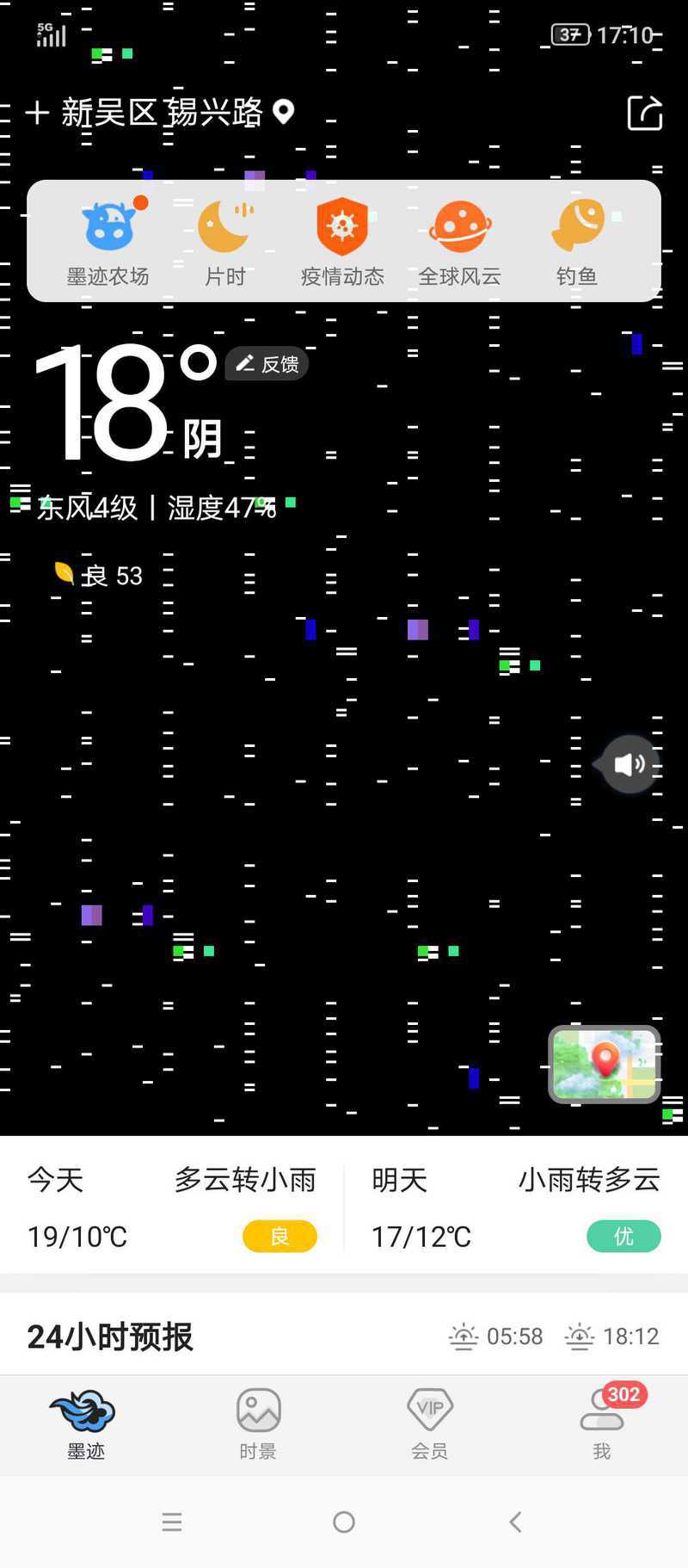Go back with system back button
This screenshot has width=688, height=1568.
click(515, 1522)
